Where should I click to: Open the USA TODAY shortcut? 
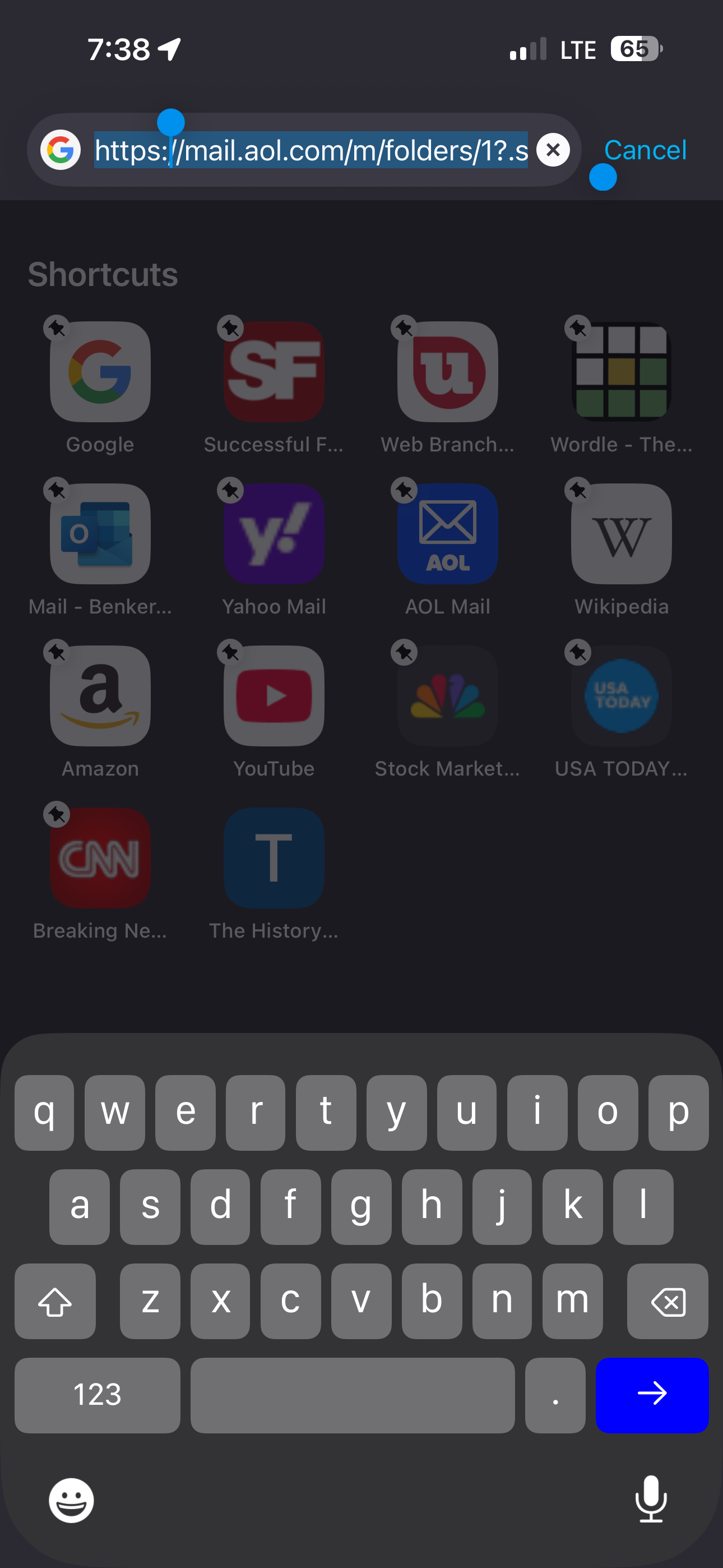[621, 696]
